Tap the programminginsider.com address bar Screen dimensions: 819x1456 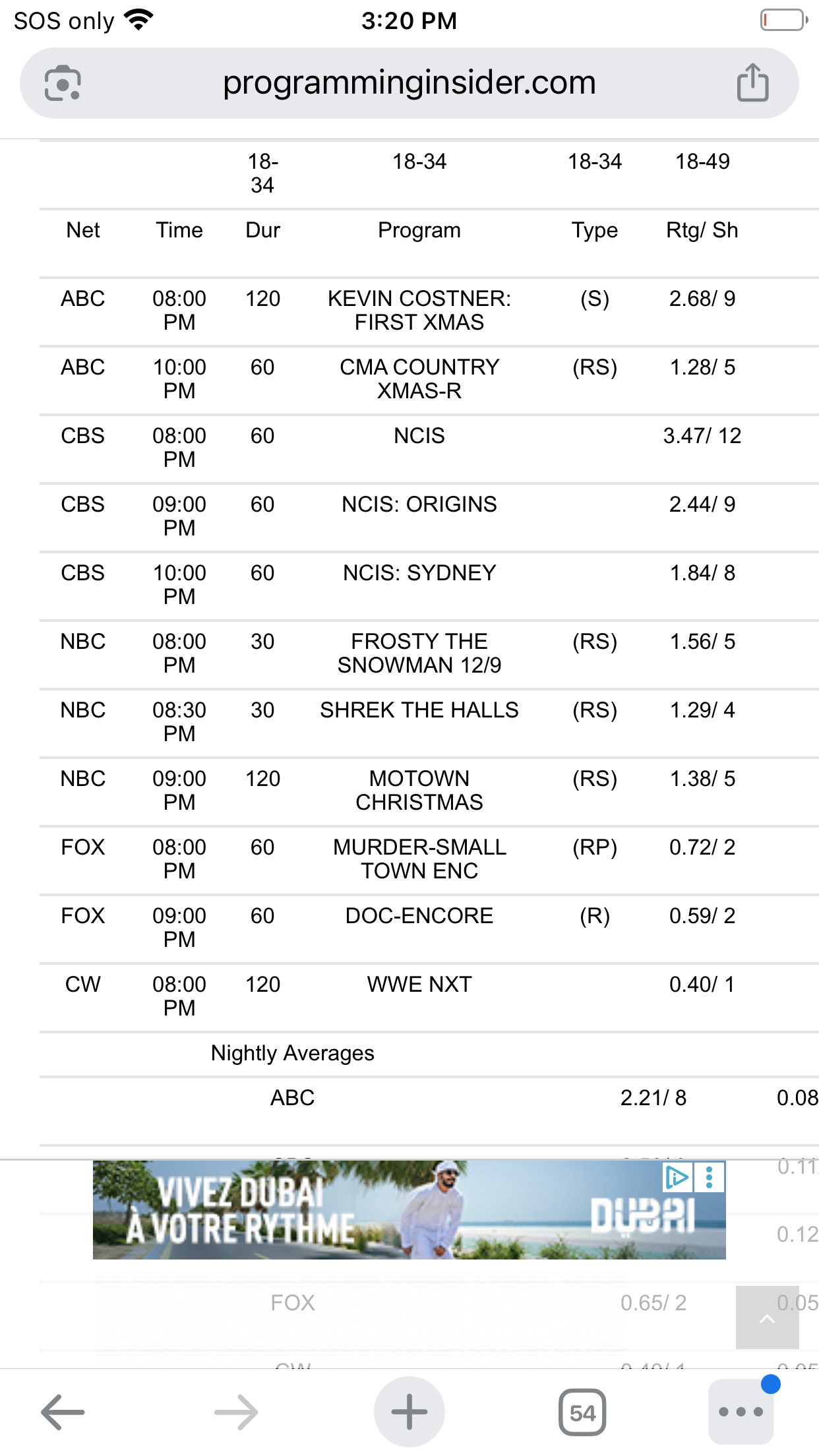coord(409,84)
